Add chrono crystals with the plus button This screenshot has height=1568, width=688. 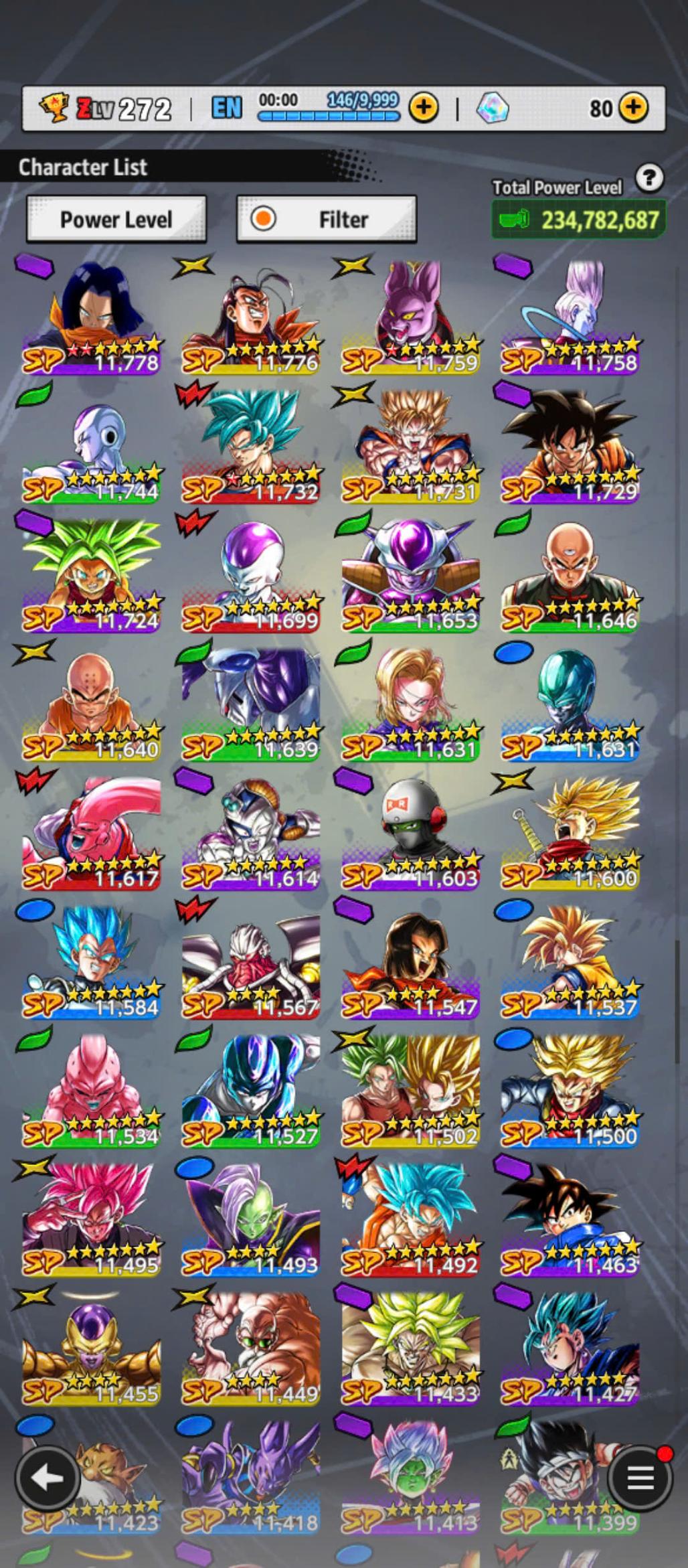(x=633, y=107)
